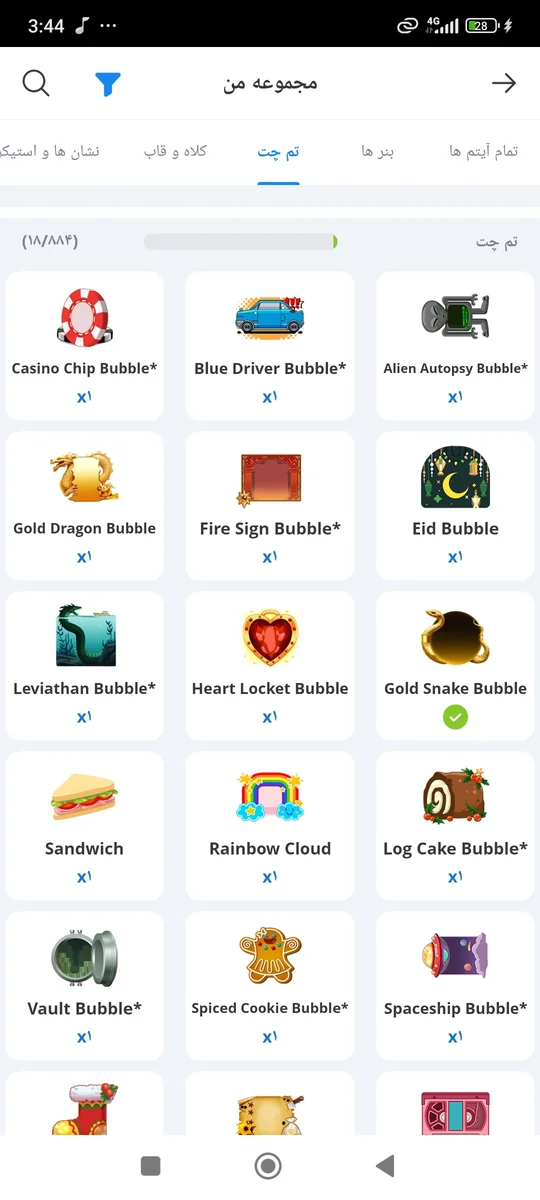The height and width of the screenshot is (1200, 540).
Task: Open the Vault Bubble card
Action: click(84, 986)
